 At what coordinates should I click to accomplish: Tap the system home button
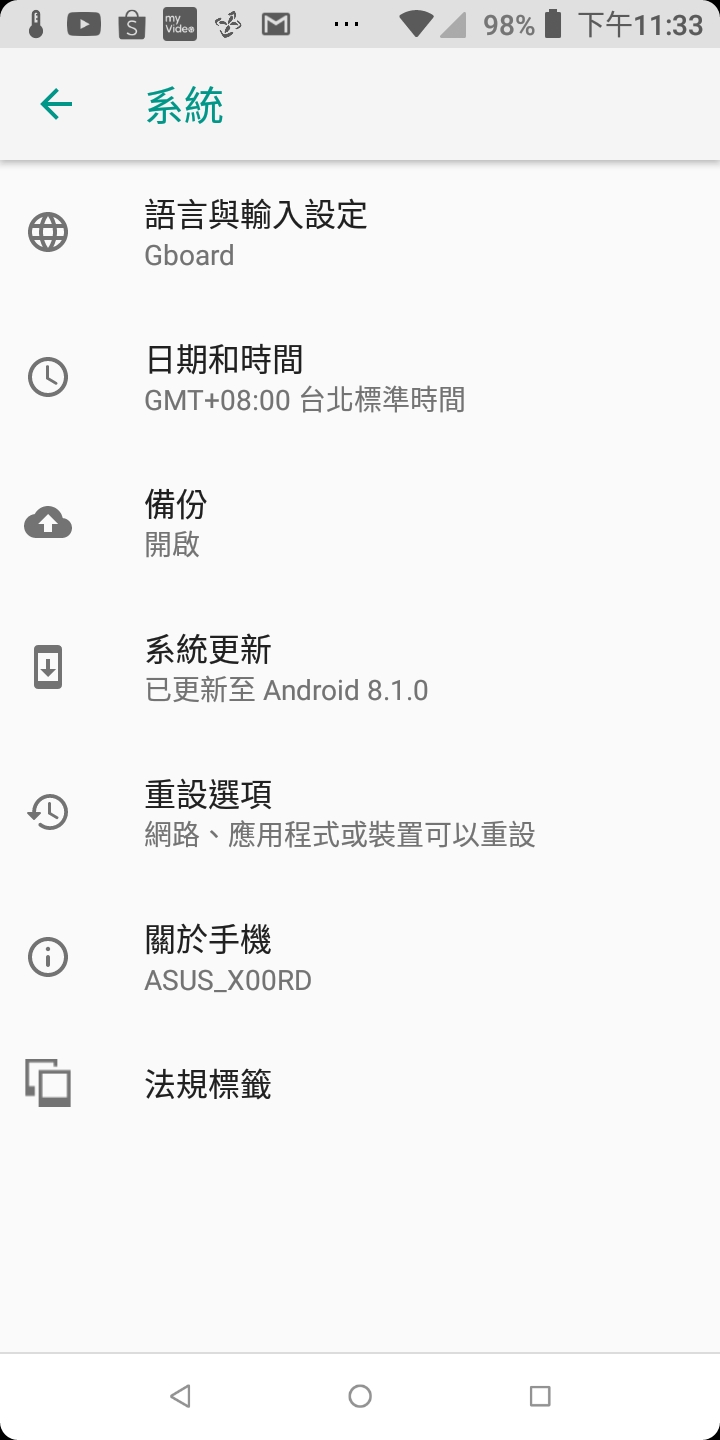pyautogui.click(x=360, y=1396)
